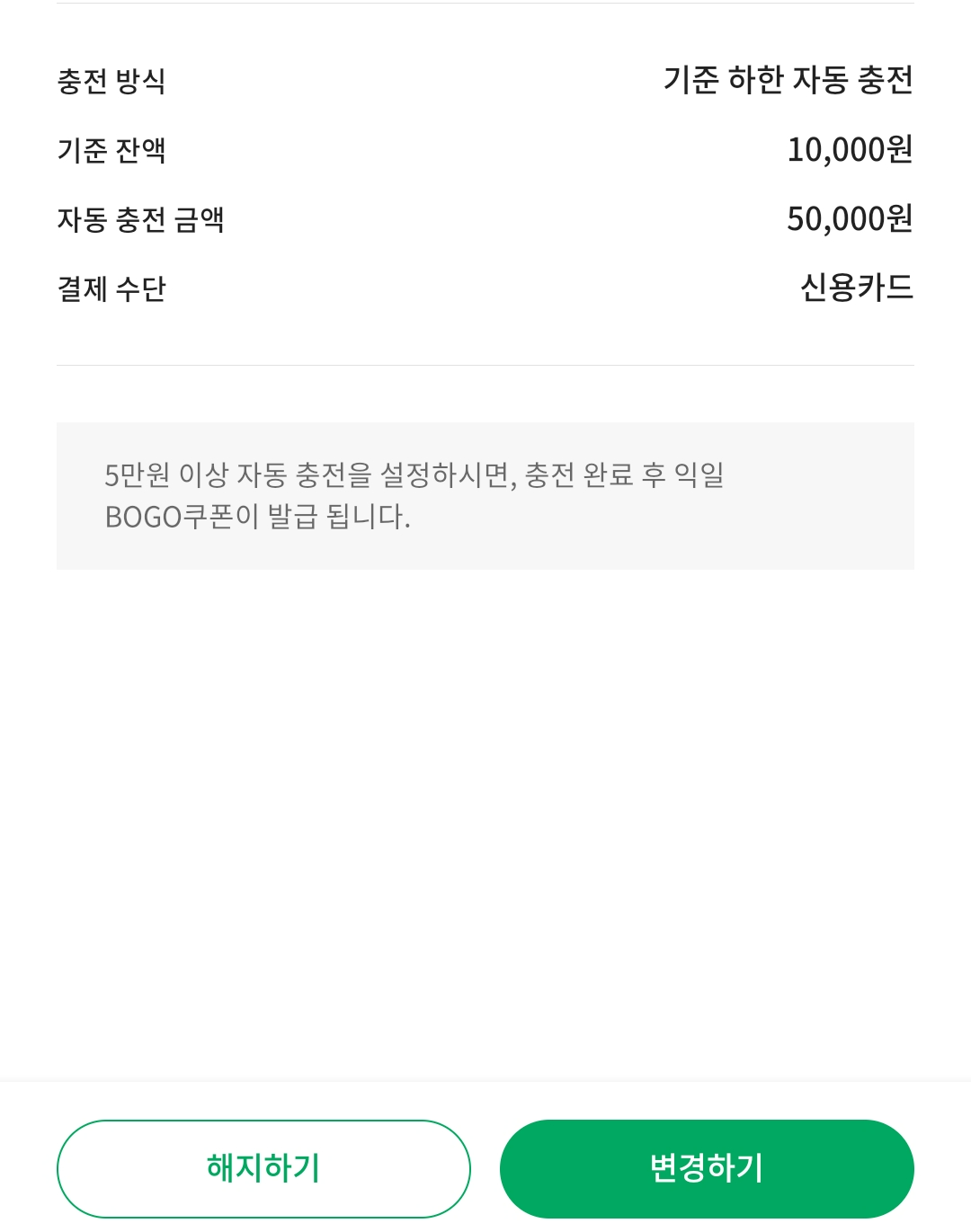
Task: Click the 50,000원 recharge amount
Action: coord(850,218)
